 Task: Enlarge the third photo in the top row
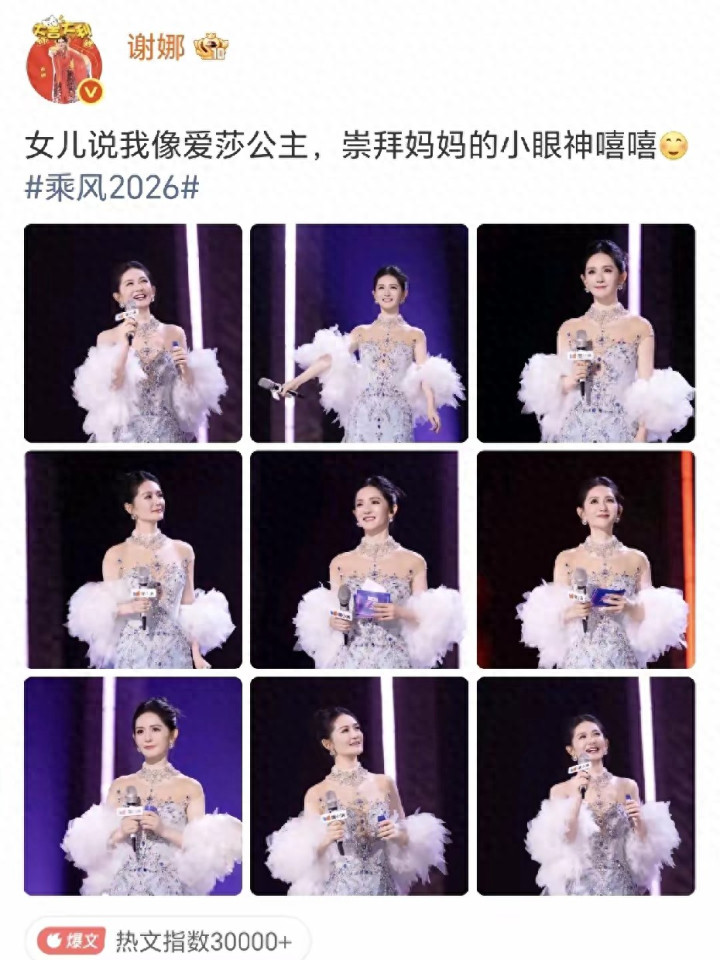pyautogui.click(x=585, y=333)
